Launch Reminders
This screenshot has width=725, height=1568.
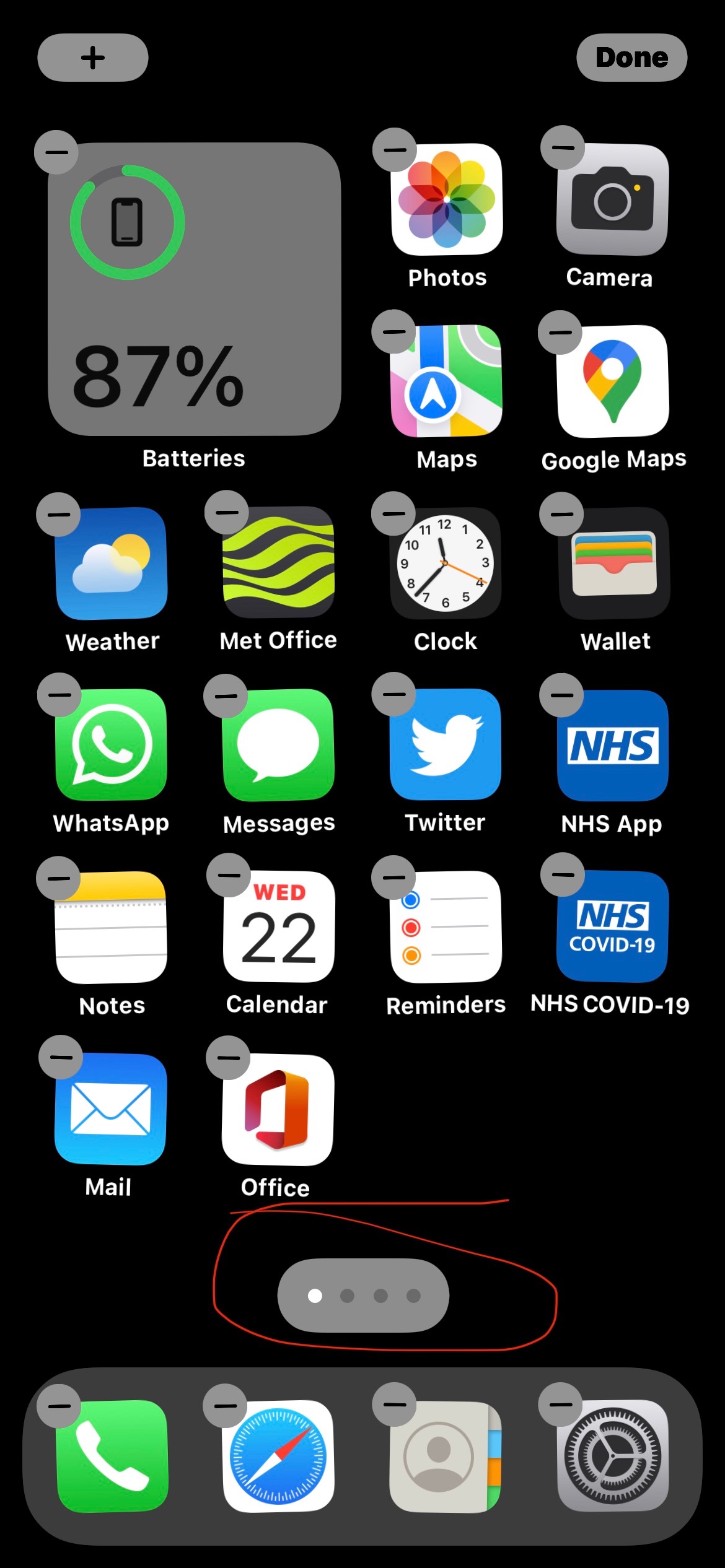[446, 926]
